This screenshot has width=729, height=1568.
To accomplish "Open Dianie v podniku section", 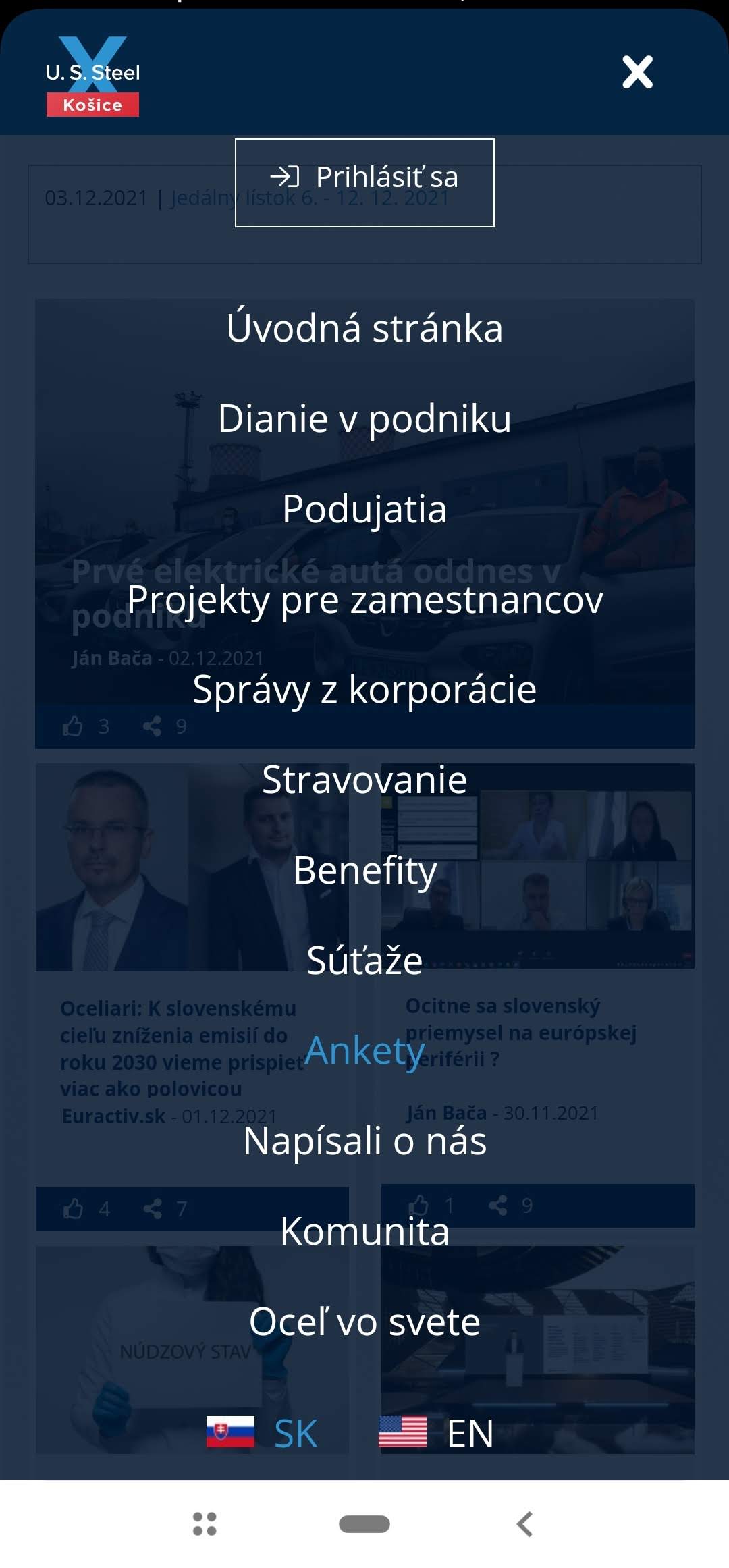I will click(x=364, y=418).
